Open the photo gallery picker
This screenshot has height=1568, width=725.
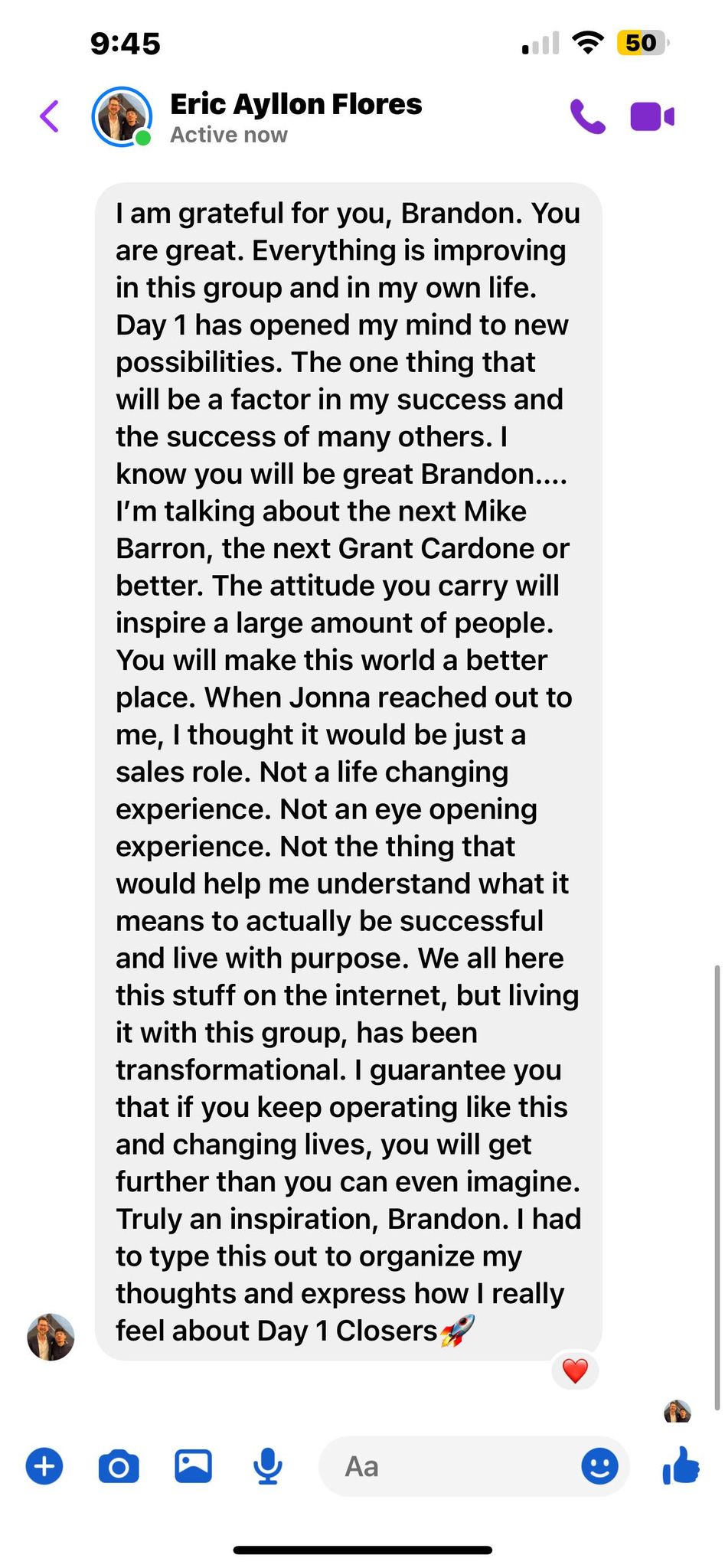[x=194, y=1466]
